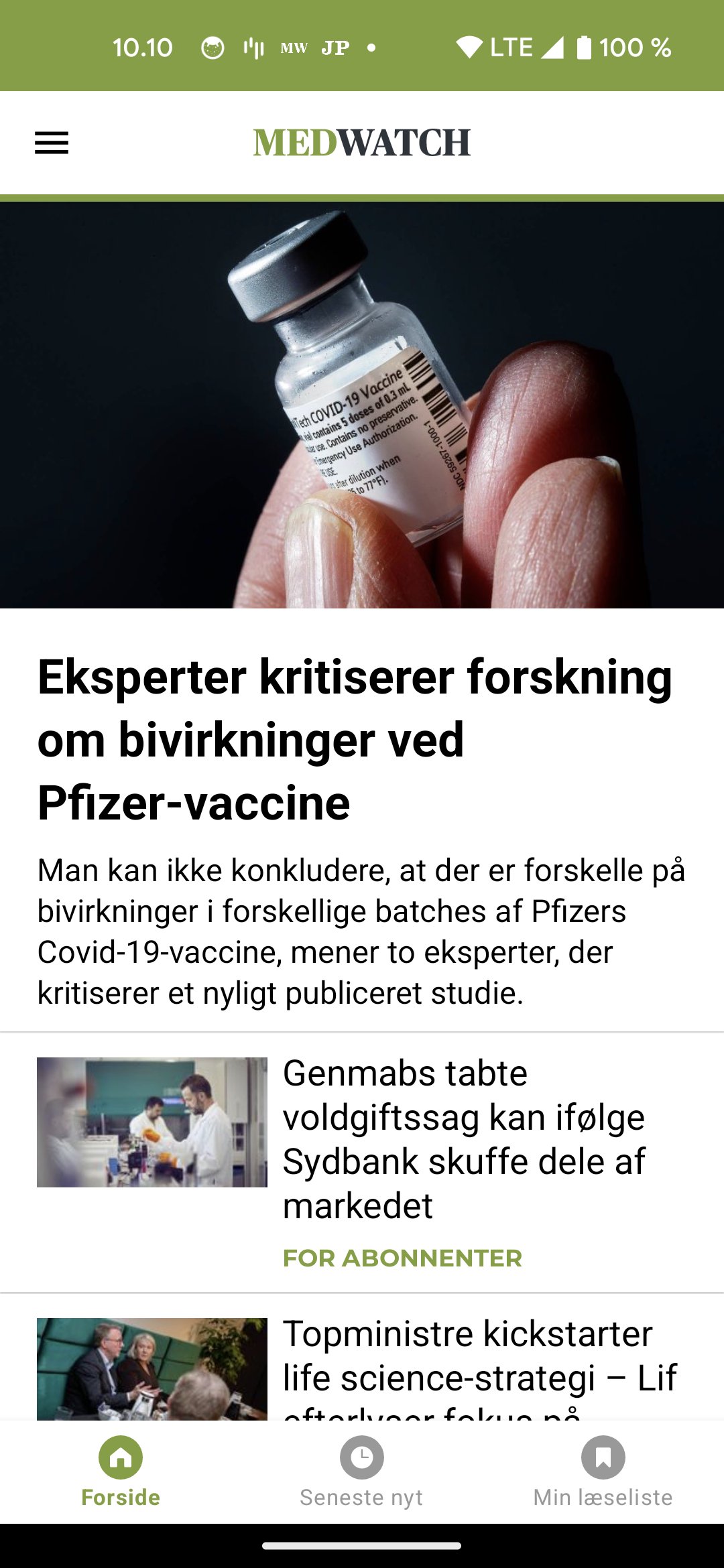Select the Min læseliste tab
Viewport: 724px width, 1568px height.
603,1472
